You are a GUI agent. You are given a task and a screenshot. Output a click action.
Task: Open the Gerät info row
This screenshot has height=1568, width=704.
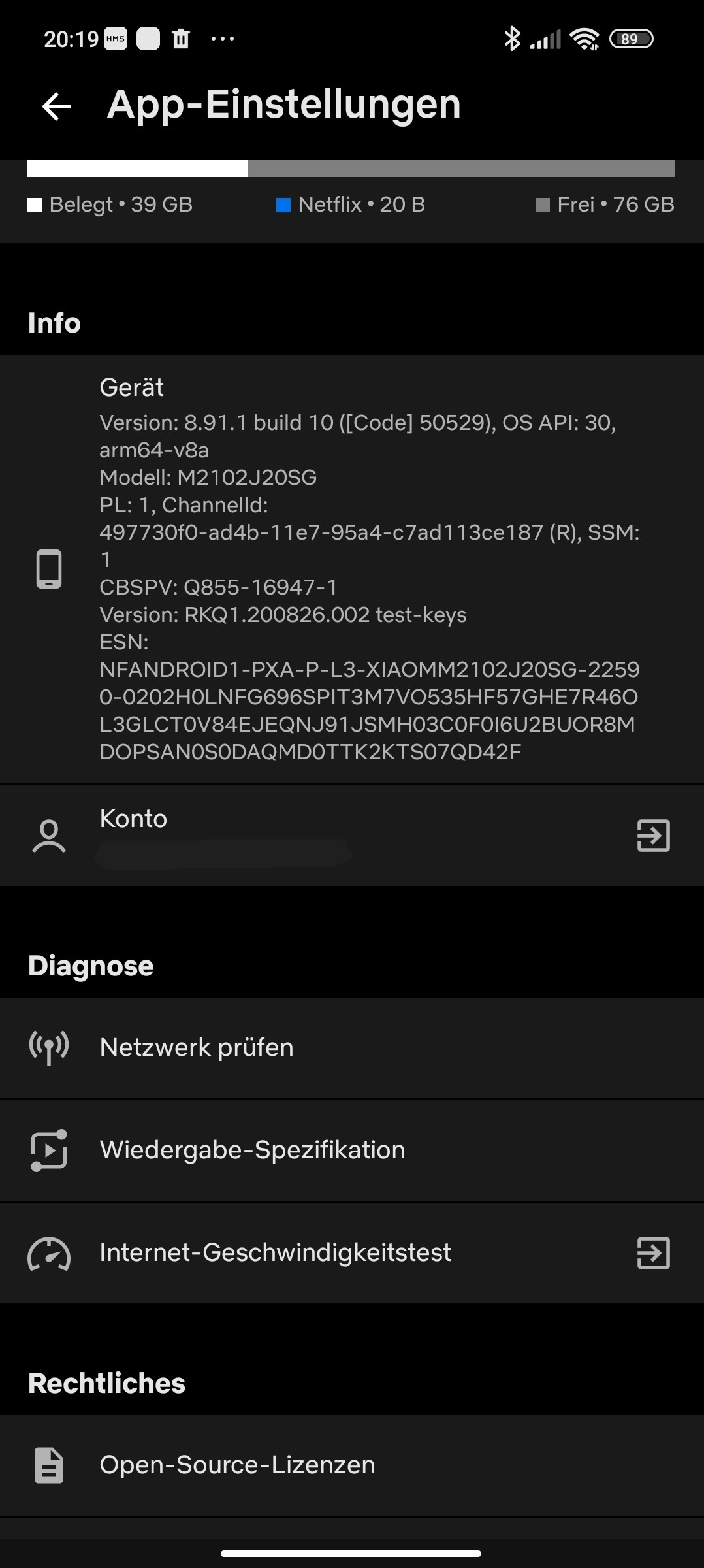pyautogui.click(x=352, y=569)
